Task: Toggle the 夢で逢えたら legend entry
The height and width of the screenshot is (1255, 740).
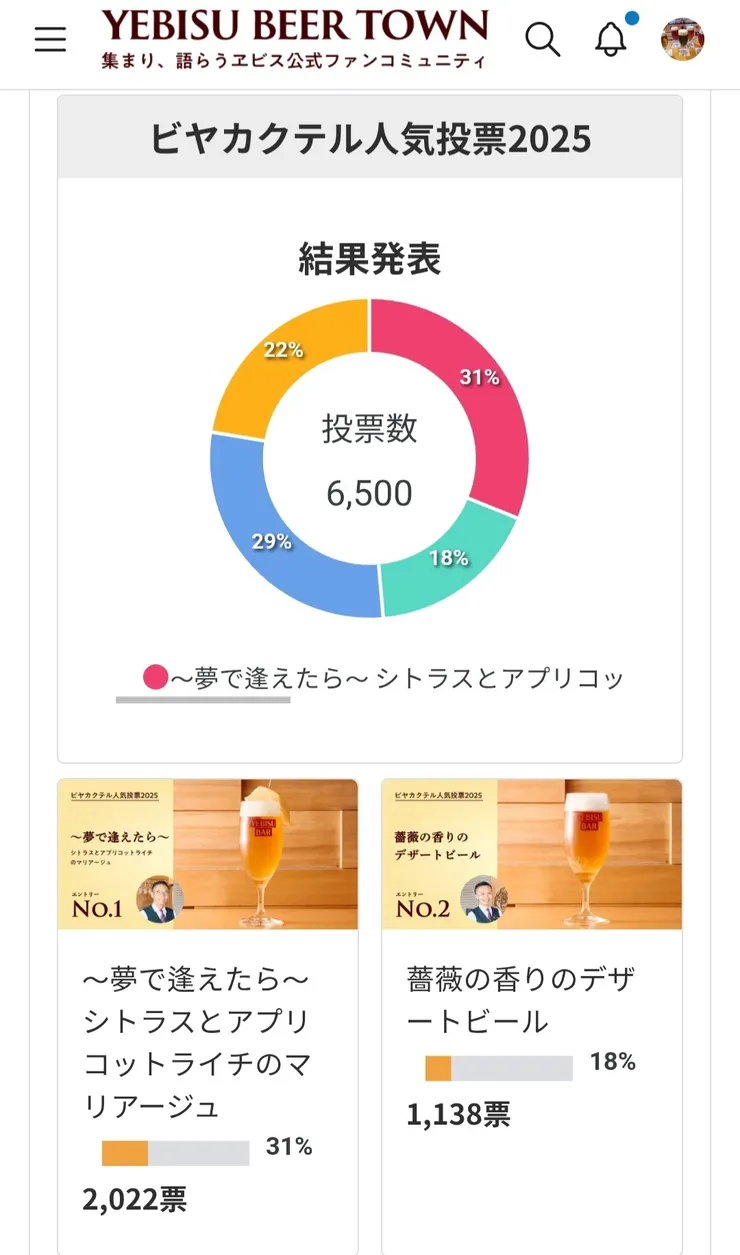Action: point(380,676)
